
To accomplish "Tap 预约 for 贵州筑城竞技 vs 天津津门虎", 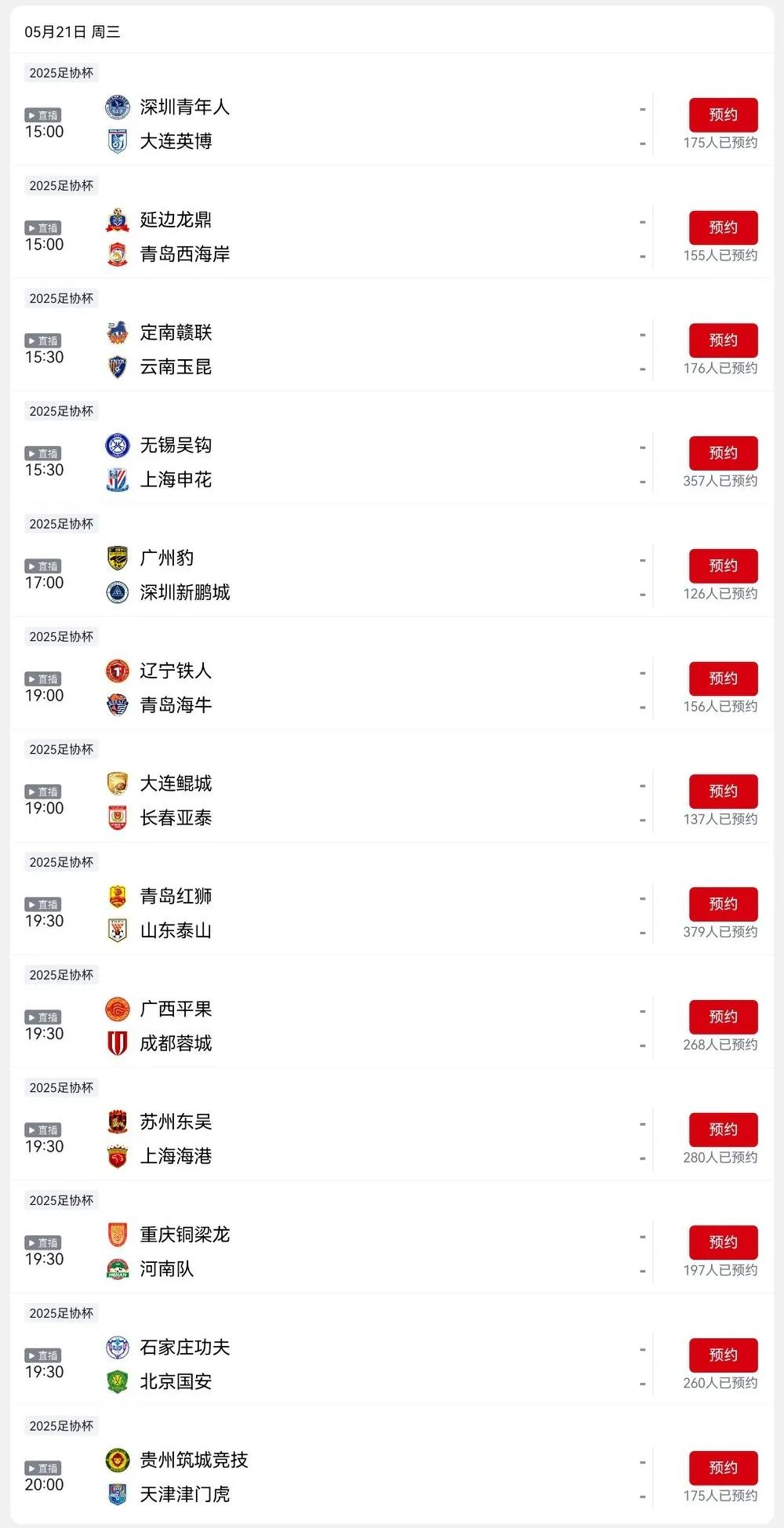I will click(724, 1468).
